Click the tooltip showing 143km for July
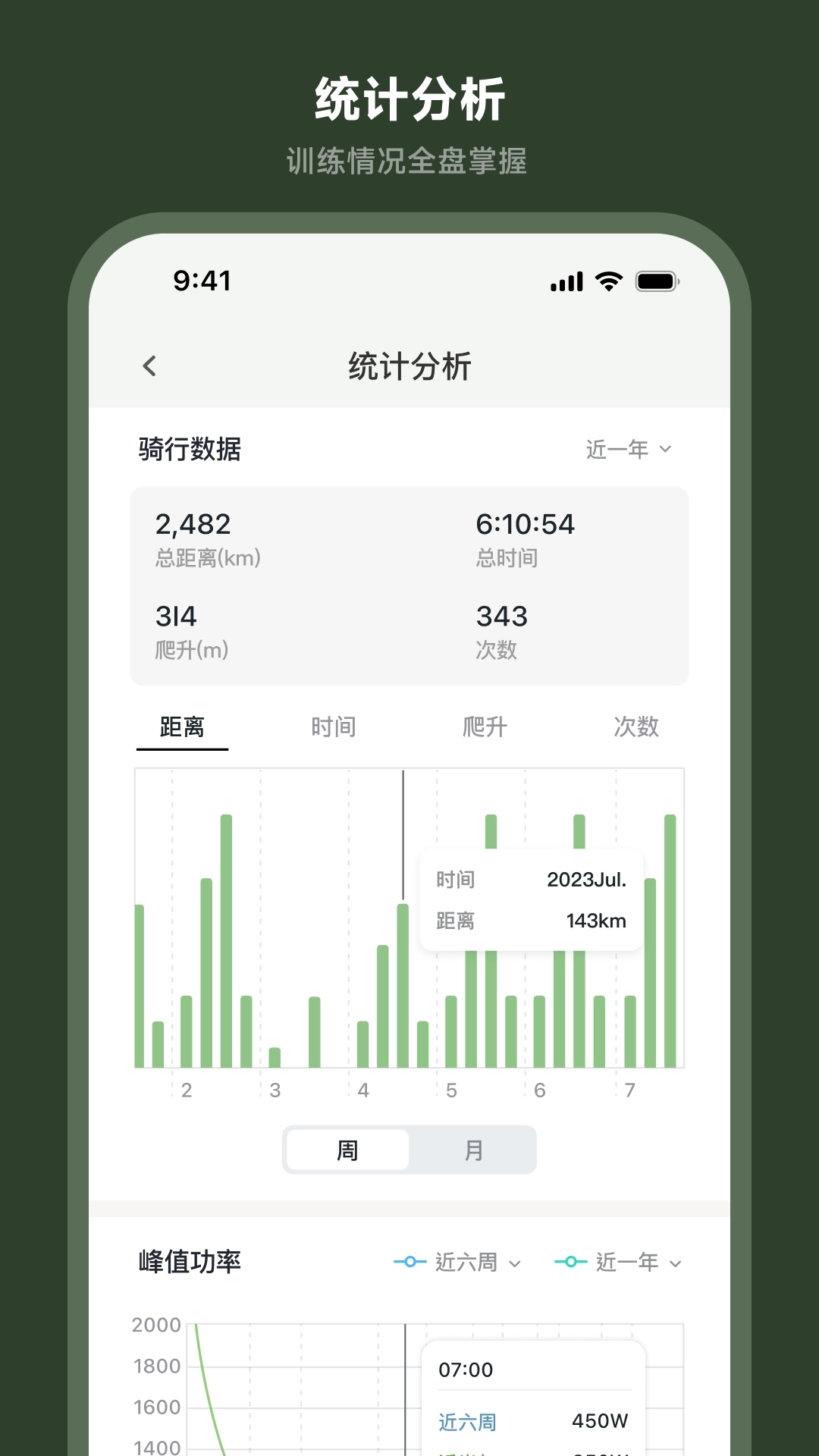This screenshot has height=1456, width=819. click(x=529, y=899)
